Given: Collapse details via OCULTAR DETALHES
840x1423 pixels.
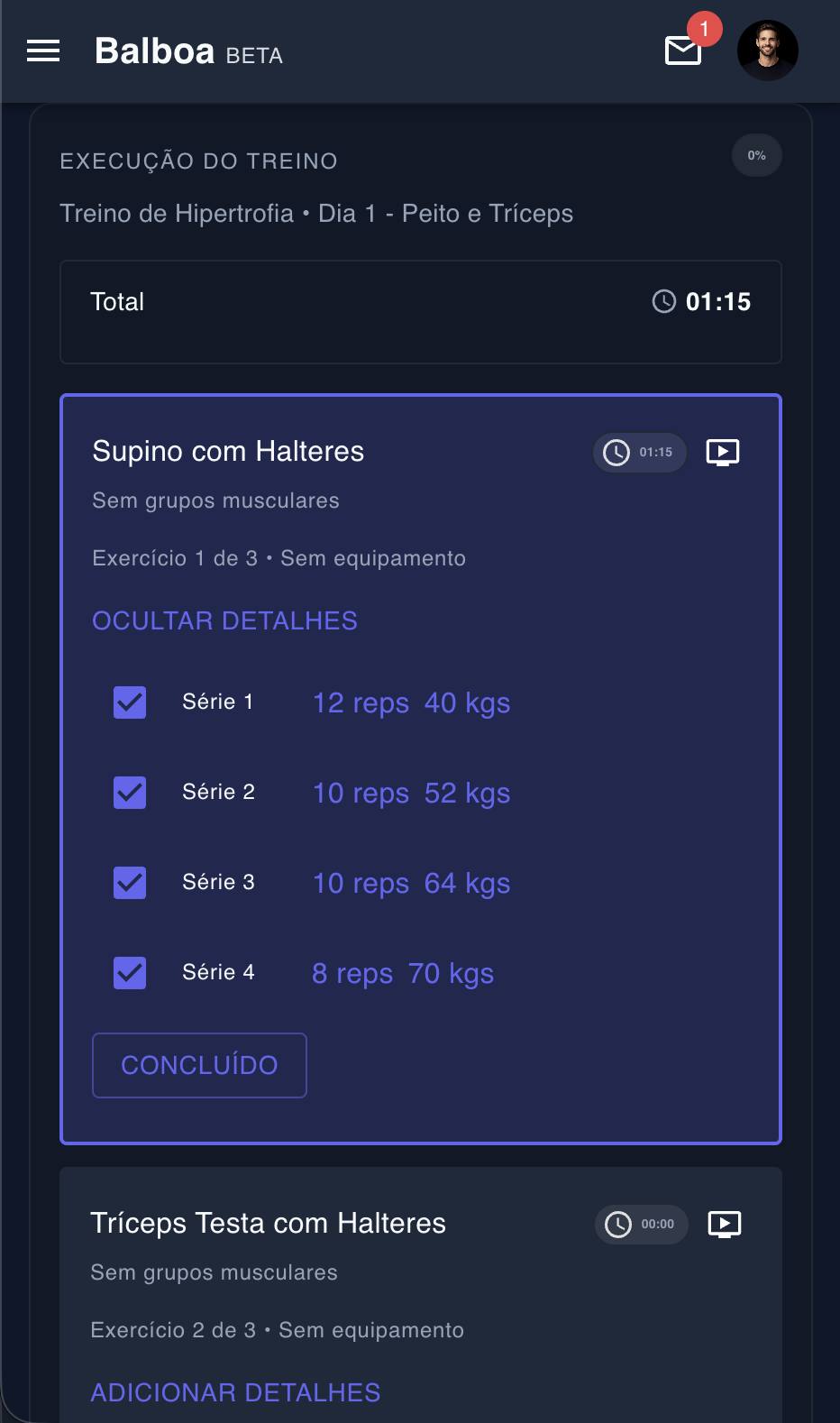Looking at the screenshot, I should (224, 620).
